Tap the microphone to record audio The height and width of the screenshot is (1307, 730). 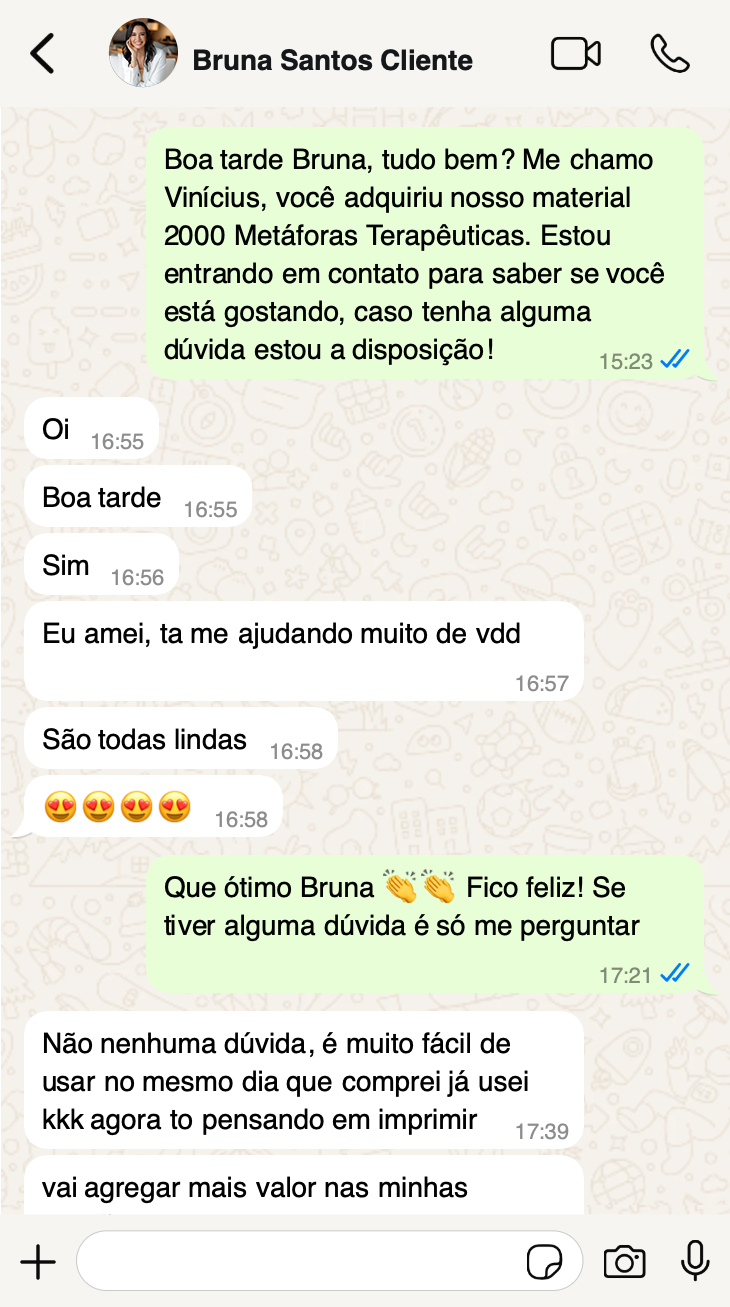[695, 1261]
